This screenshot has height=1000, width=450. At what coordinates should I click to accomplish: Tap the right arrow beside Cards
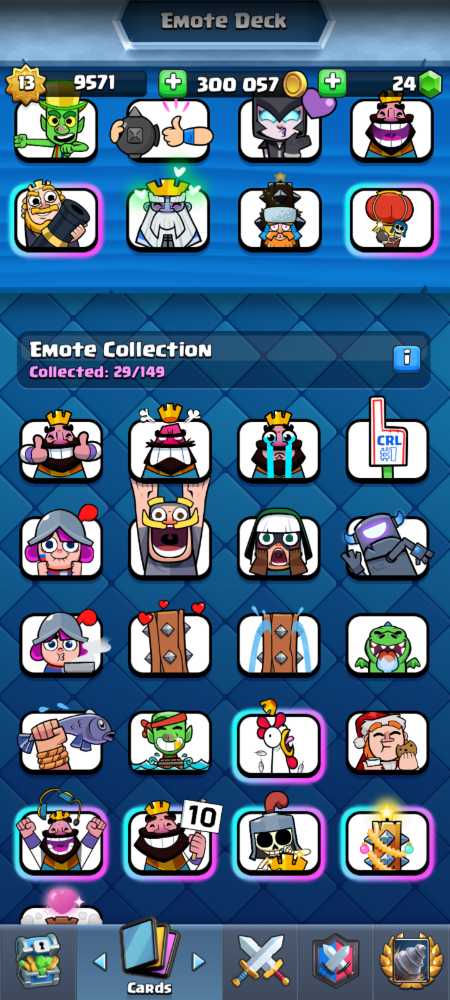coord(199,961)
